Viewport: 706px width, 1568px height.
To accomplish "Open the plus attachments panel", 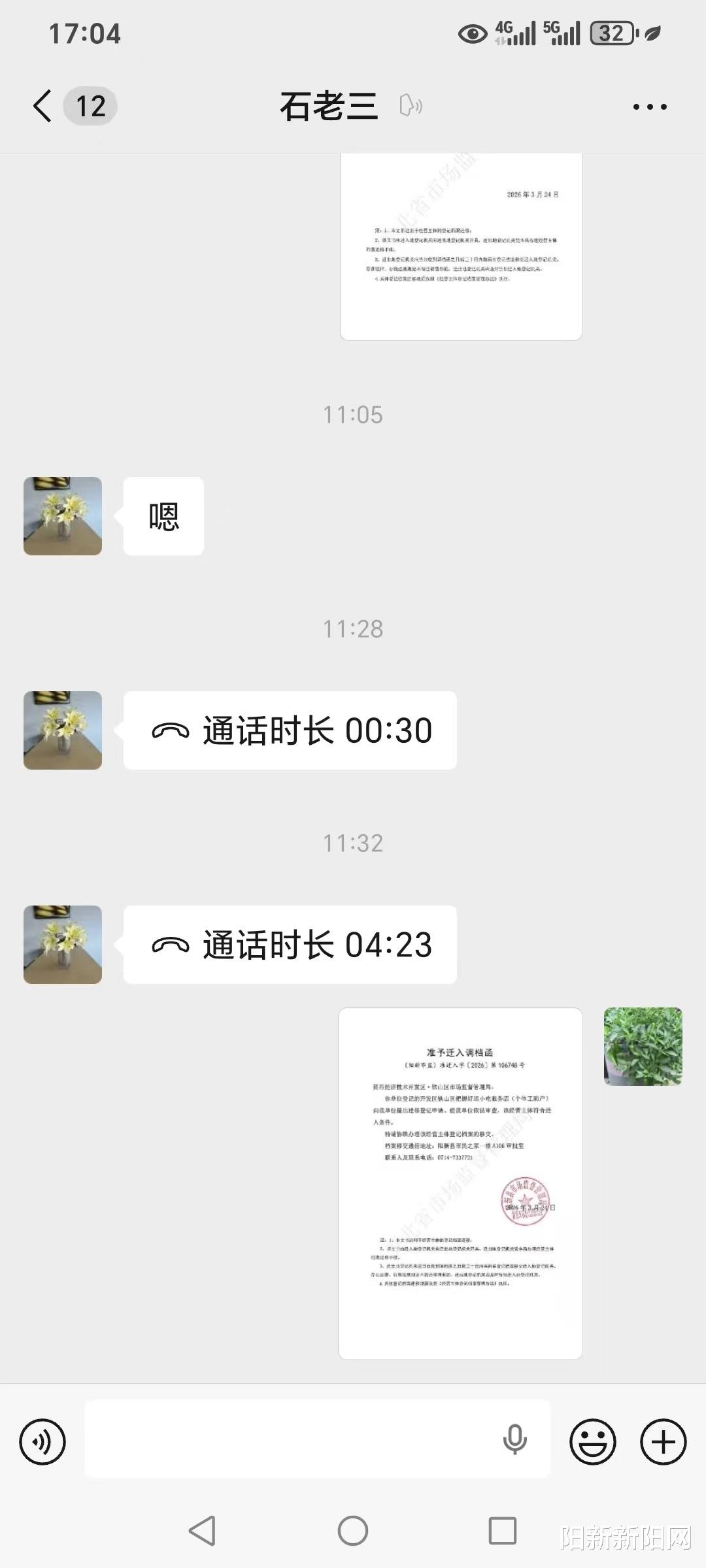I will [x=663, y=1441].
